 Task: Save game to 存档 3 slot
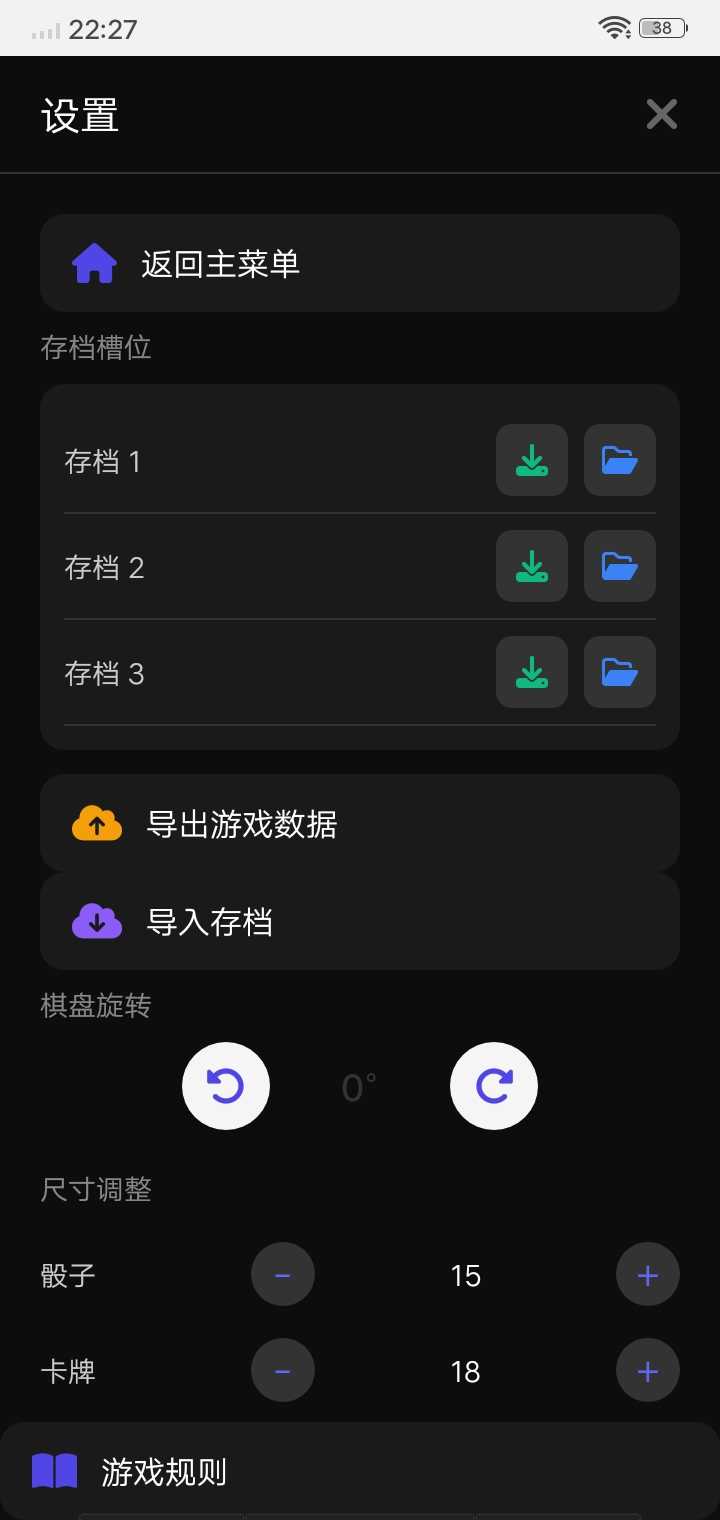(x=532, y=672)
